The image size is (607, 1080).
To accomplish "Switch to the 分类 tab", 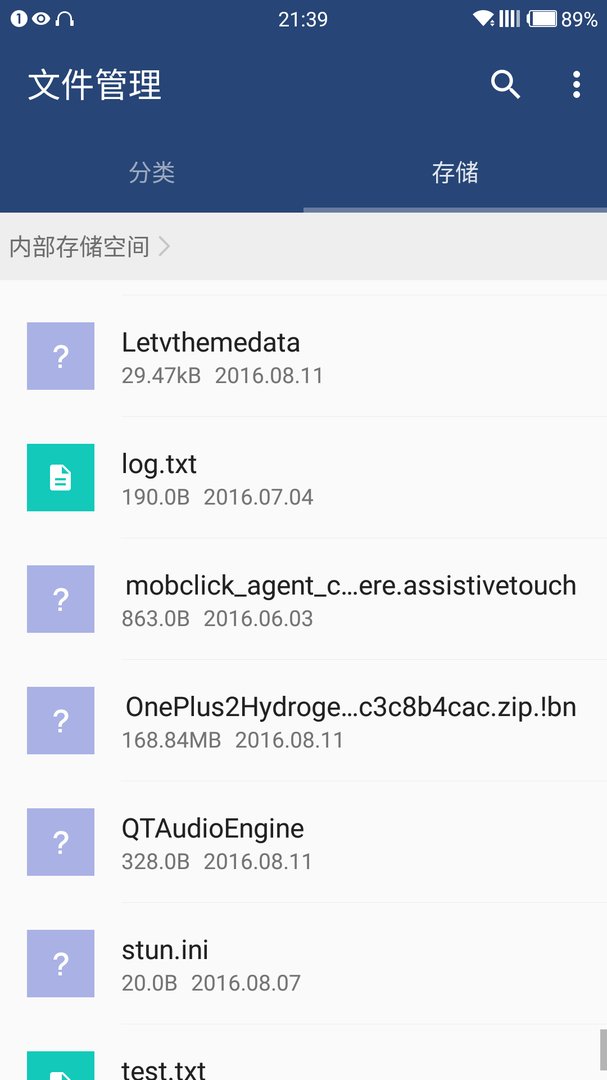I will click(152, 173).
